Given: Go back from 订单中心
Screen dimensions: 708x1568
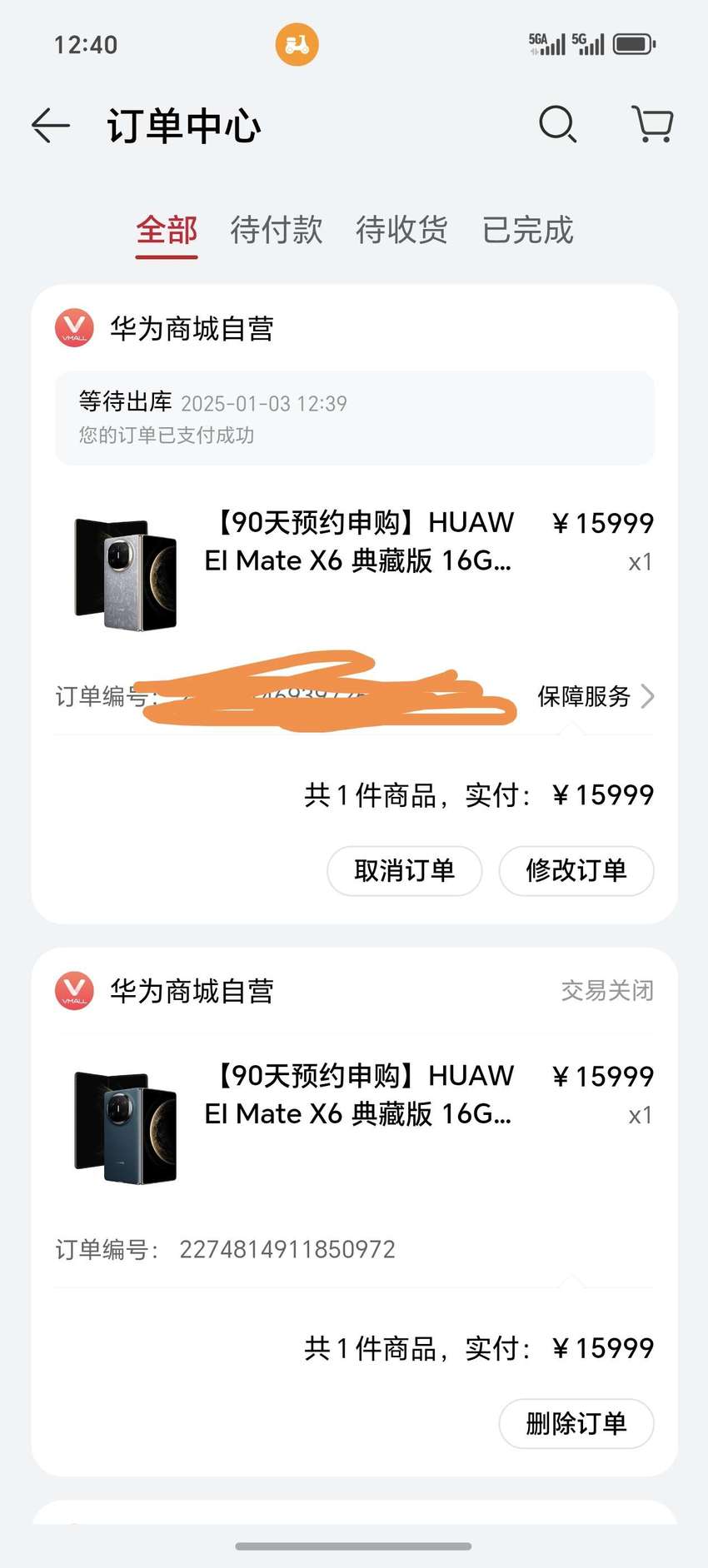Looking at the screenshot, I should point(50,126).
